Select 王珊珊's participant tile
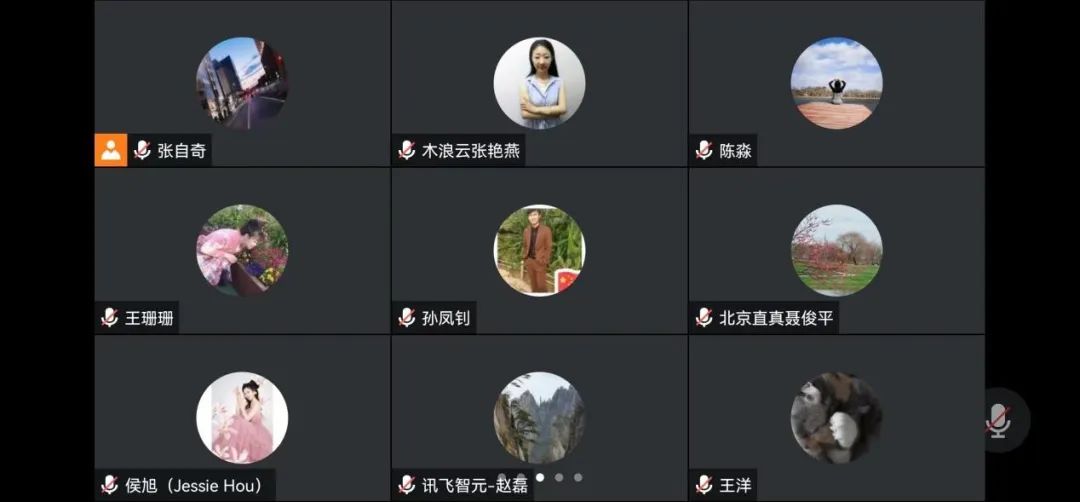Viewport: 1080px width, 502px height. click(x=242, y=250)
